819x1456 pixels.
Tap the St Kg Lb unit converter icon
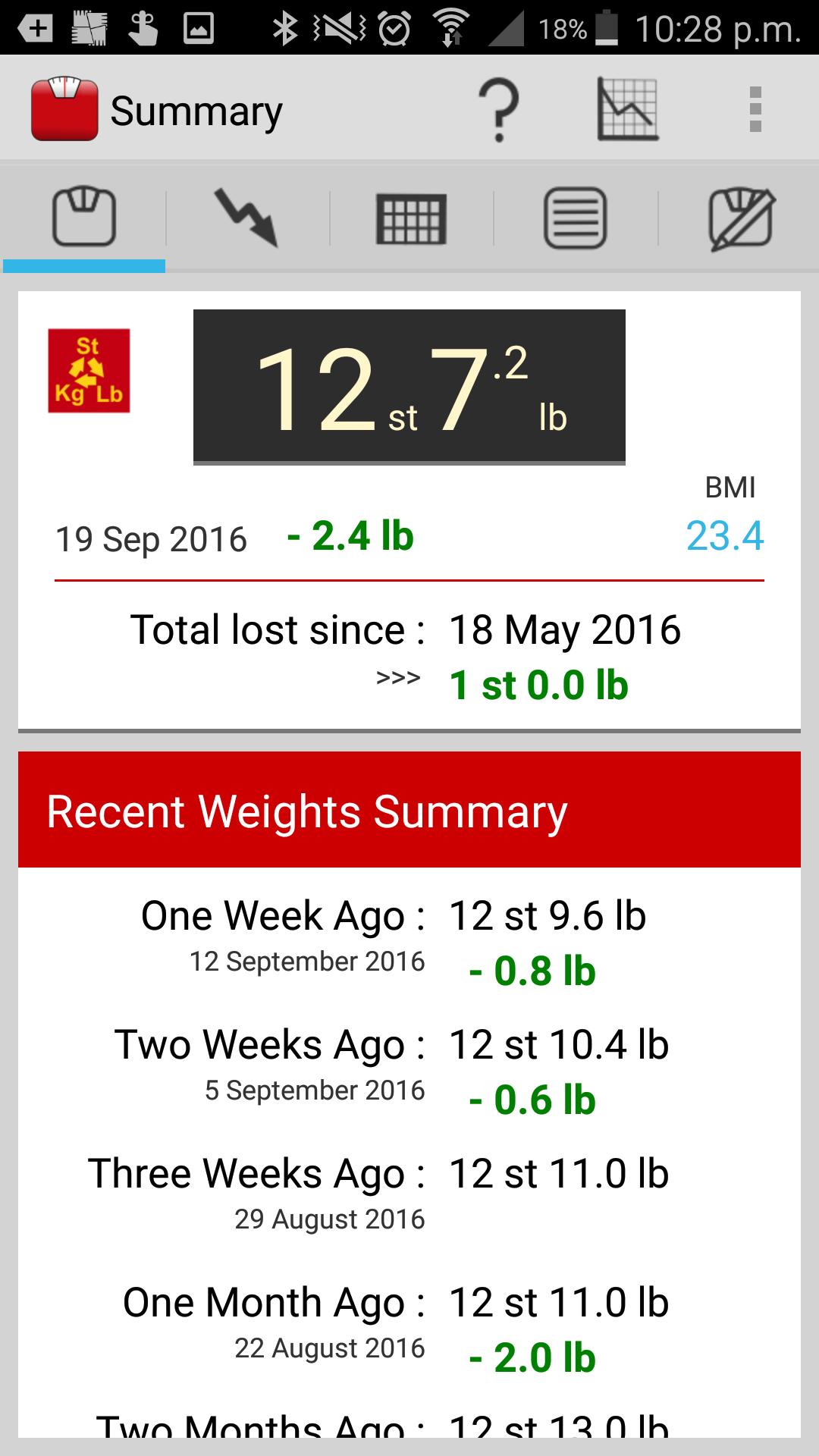[89, 371]
